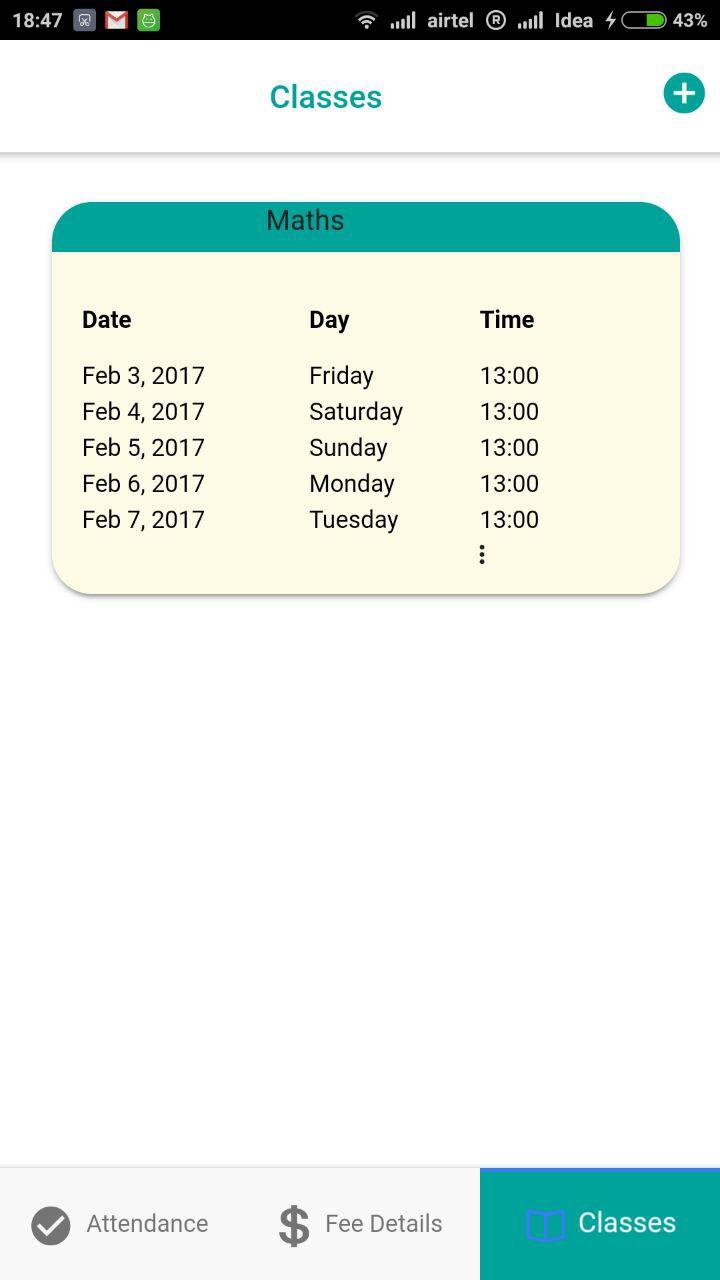Select the Tuesday entry in the Day column
Image resolution: width=720 pixels, height=1280 pixels.
(353, 519)
